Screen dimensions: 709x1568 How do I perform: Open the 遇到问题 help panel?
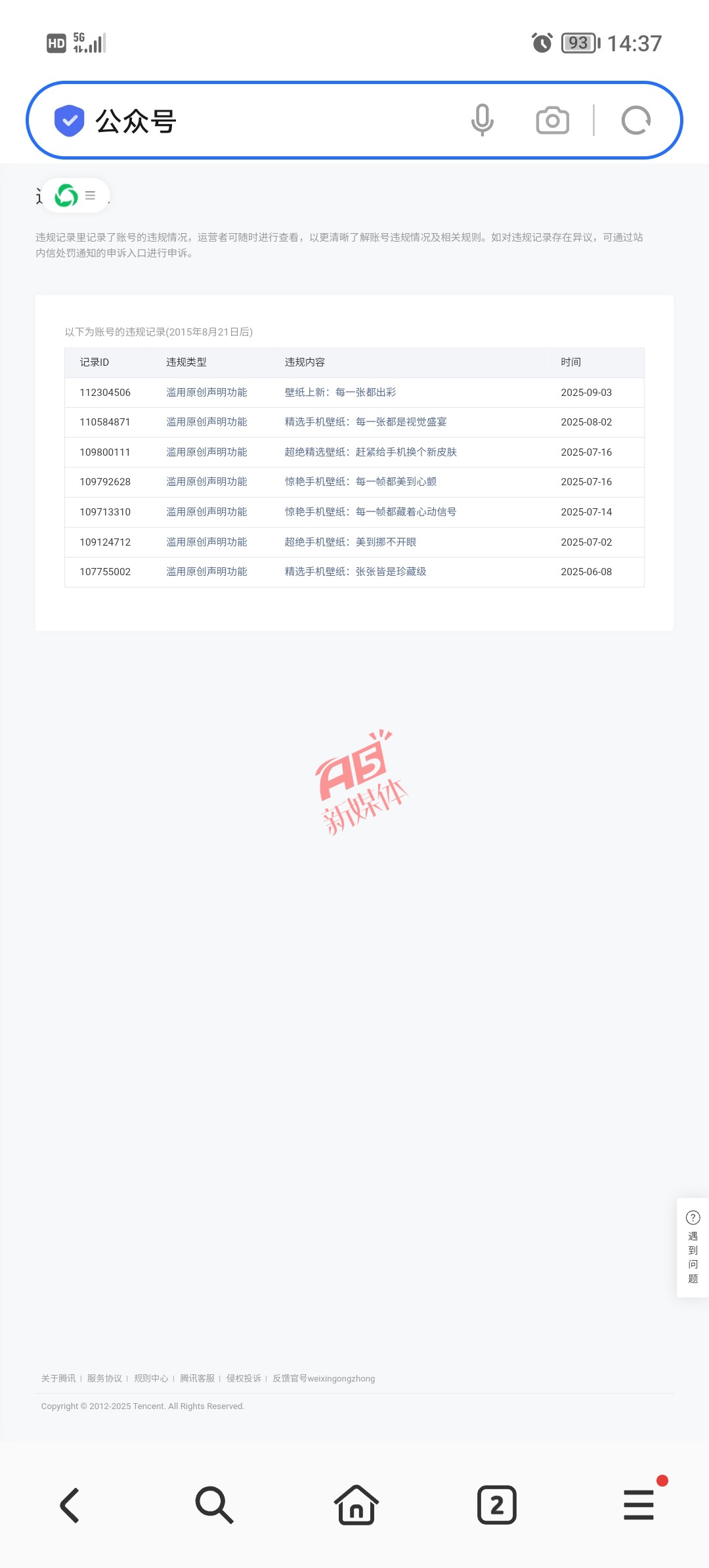tap(693, 1248)
